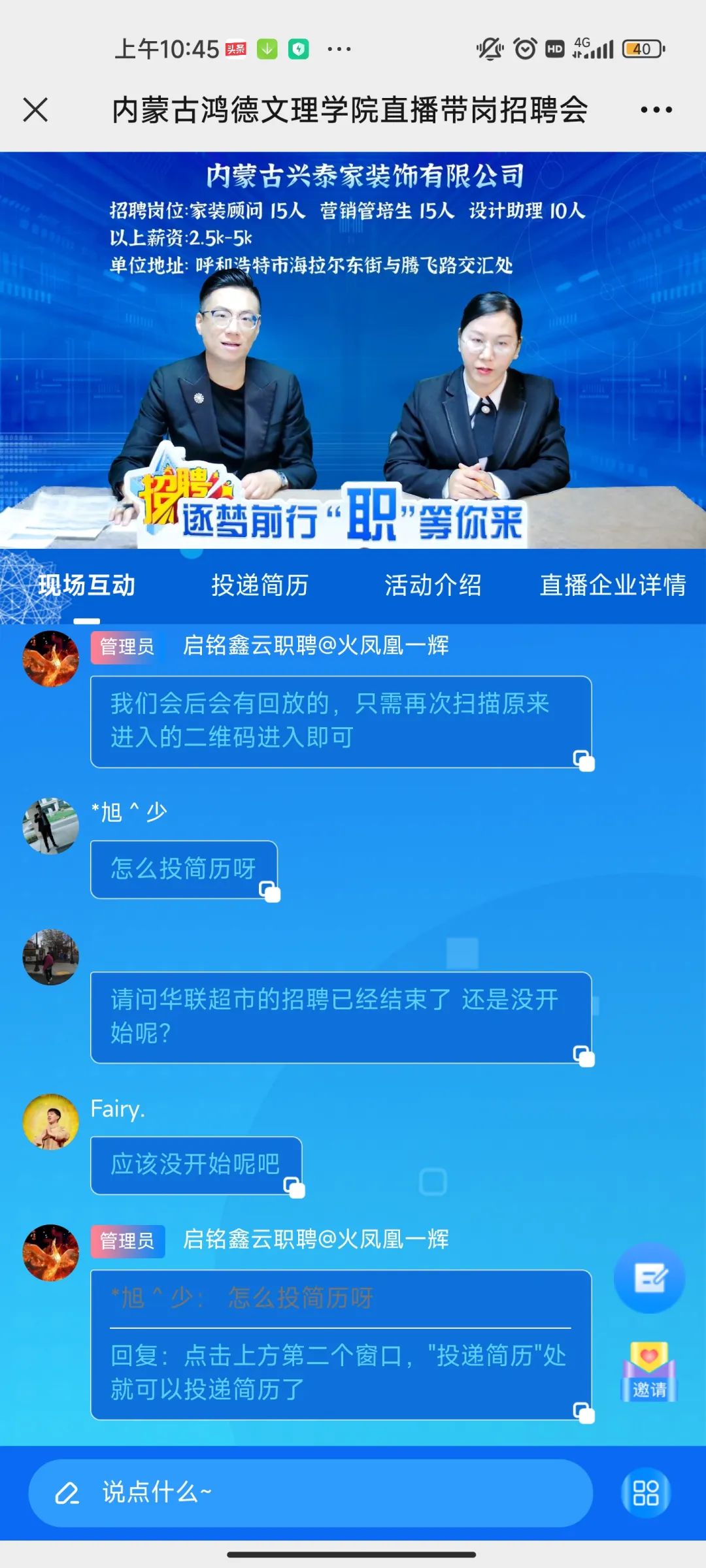Open *旭＾少's profile avatar
The image size is (706, 1568).
coord(51,826)
